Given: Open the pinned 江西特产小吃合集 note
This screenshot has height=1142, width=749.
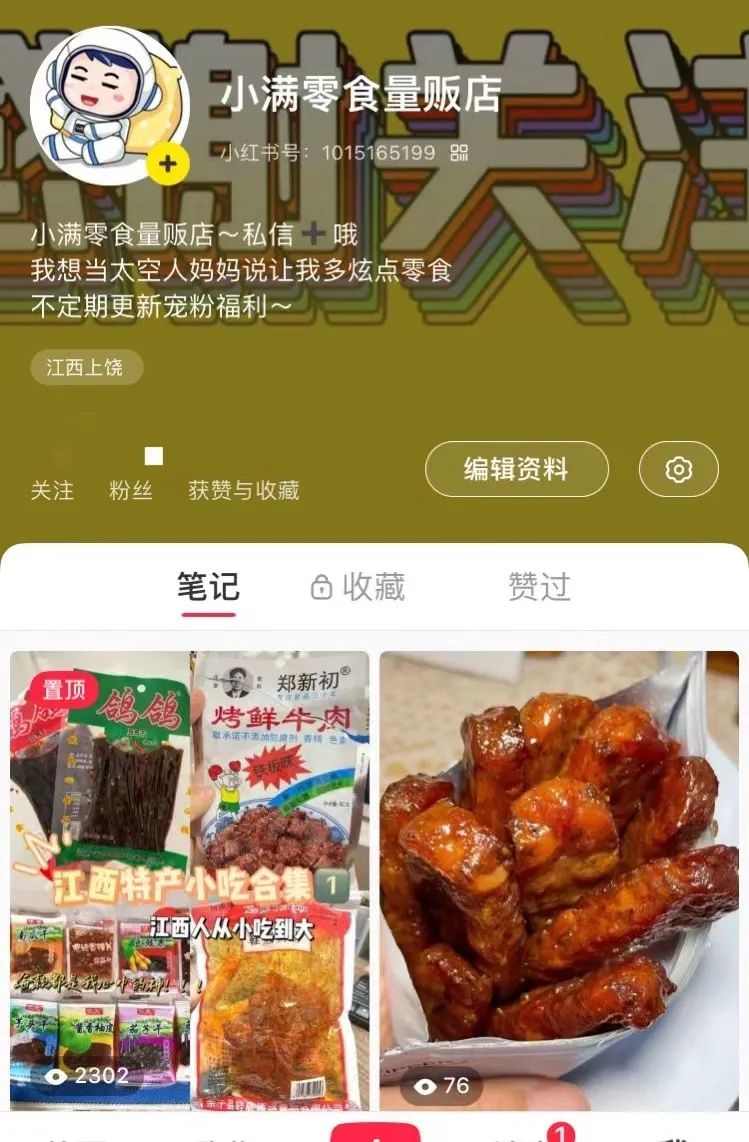Looking at the screenshot, I should 189,878.
